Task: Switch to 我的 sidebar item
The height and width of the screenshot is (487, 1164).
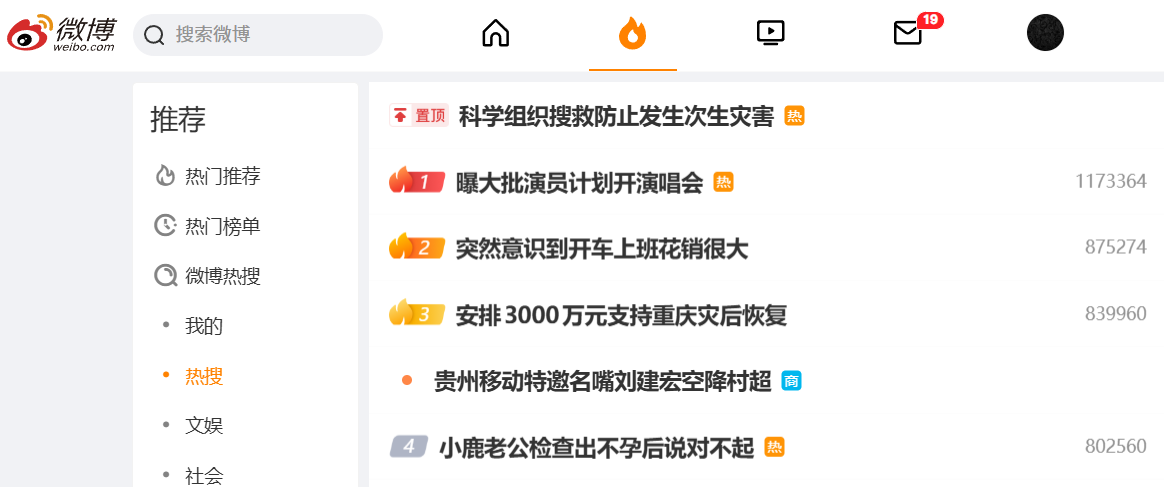Action: click(204, 326)
